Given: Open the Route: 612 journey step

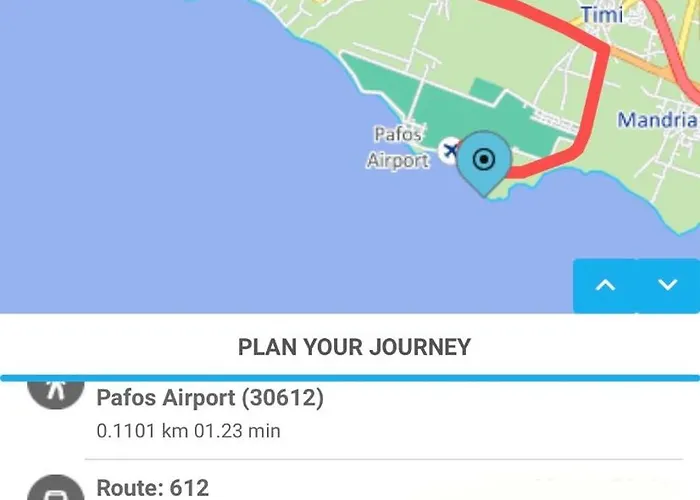Looking at the screenshot, I should (x=153, y=488).
